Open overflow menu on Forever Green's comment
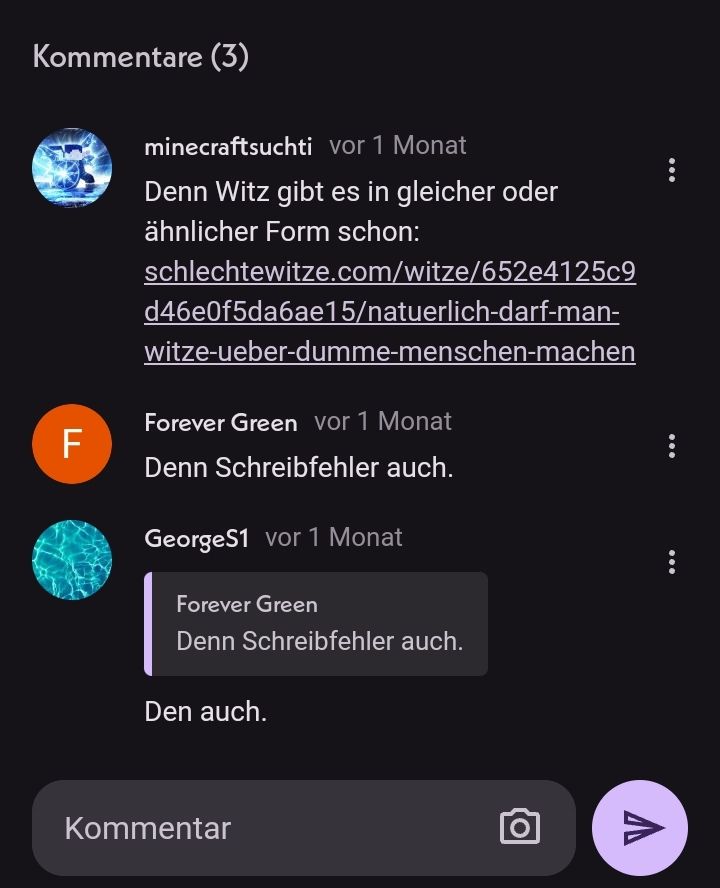Viewport: 720px width, 888px height. (672, 445)
